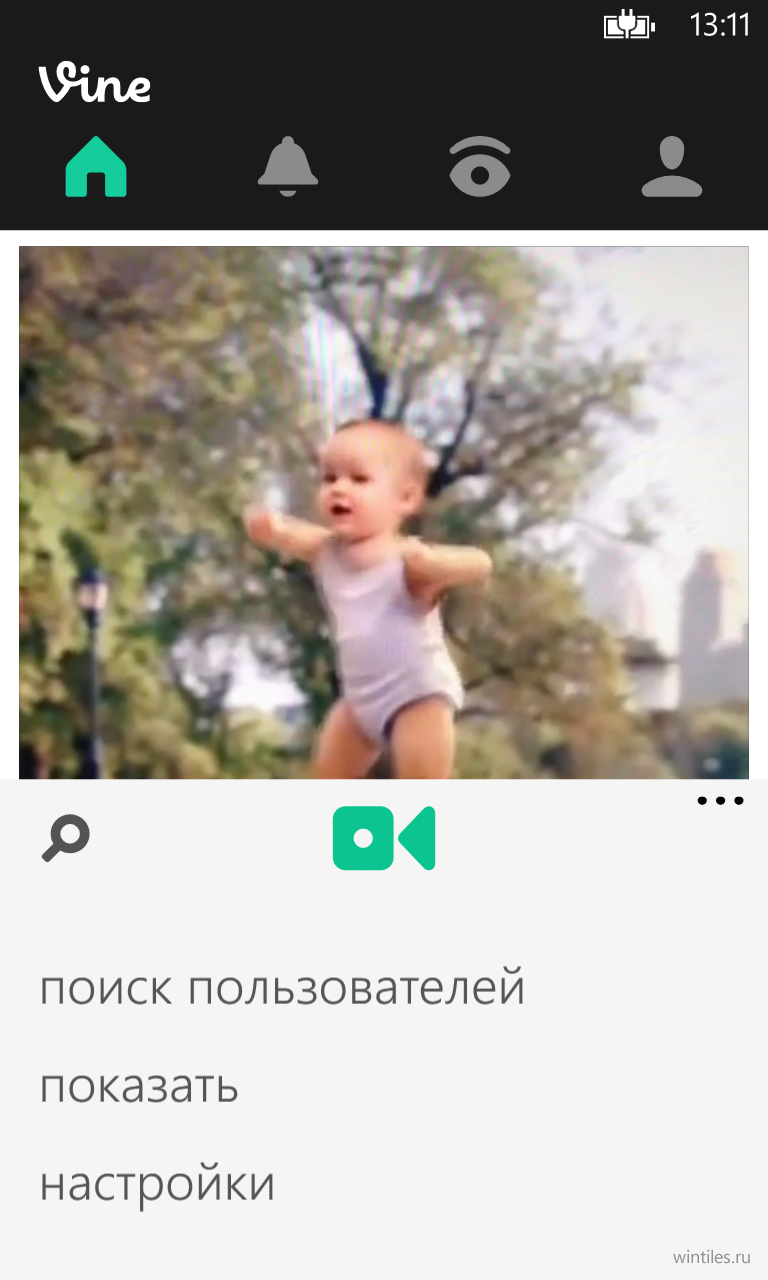This screenshot has width=768, height=1280.
Task: Switch to the Explore eye tab
Action: pos(480,166)
